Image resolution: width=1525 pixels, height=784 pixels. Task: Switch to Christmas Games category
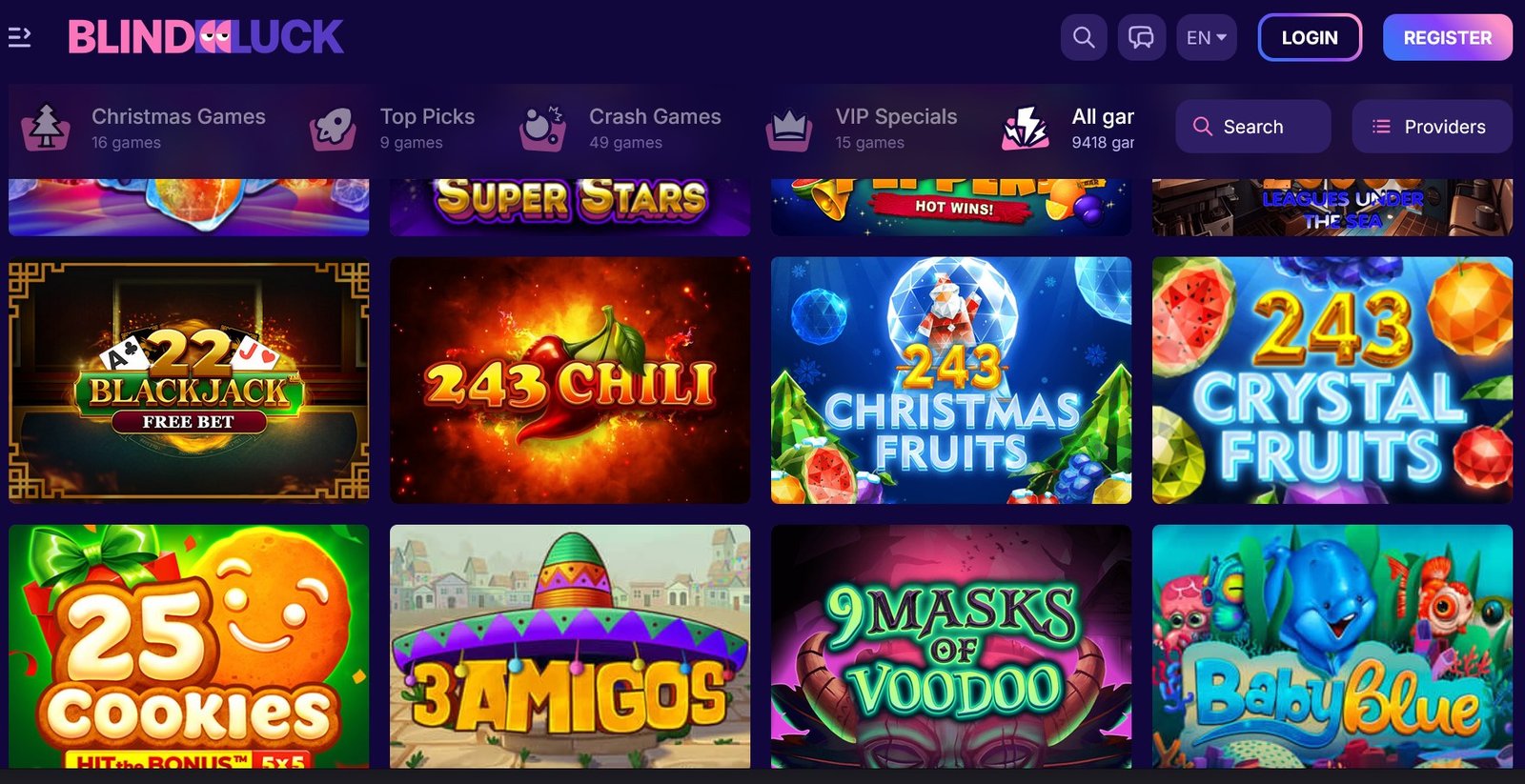tap(145, 128)
